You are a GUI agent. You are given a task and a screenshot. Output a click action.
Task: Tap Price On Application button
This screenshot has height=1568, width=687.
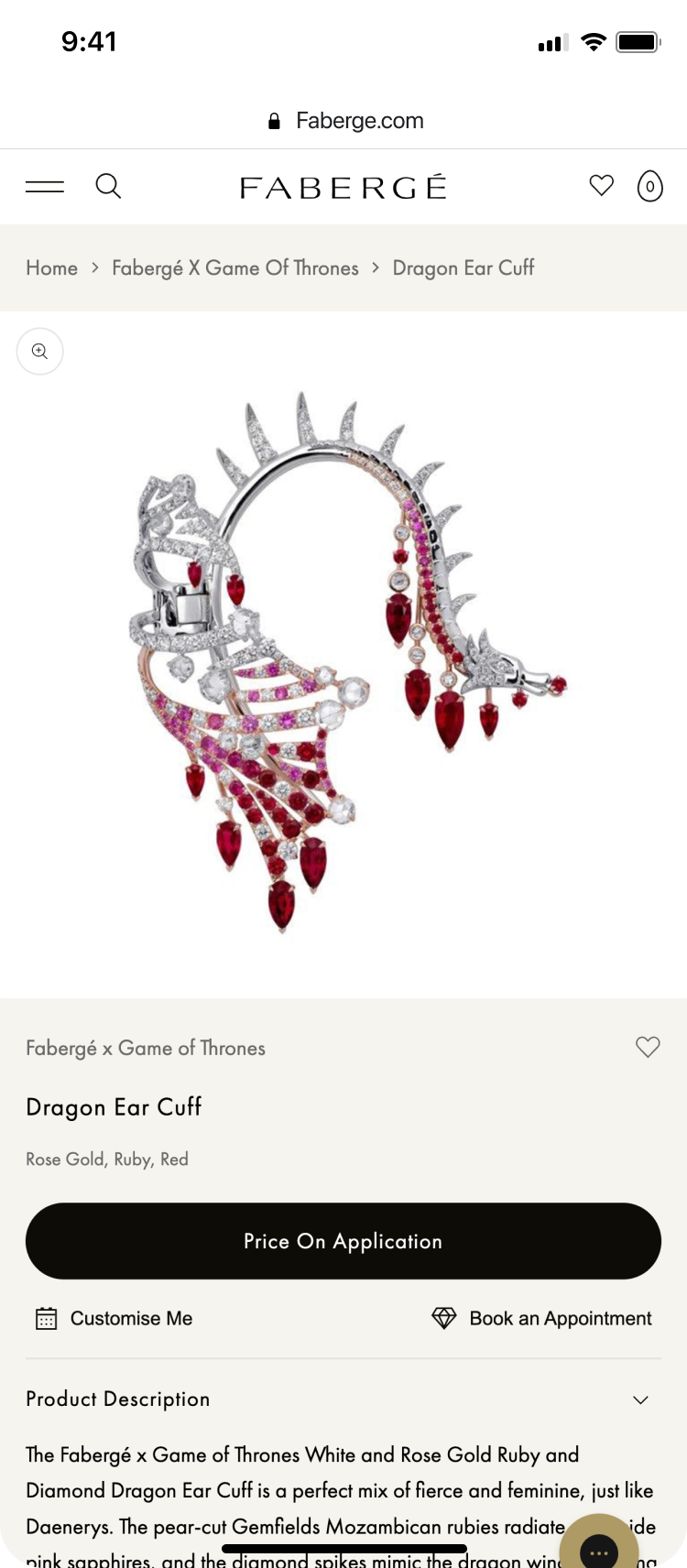pyautogui.click(x=343, y=1241)
